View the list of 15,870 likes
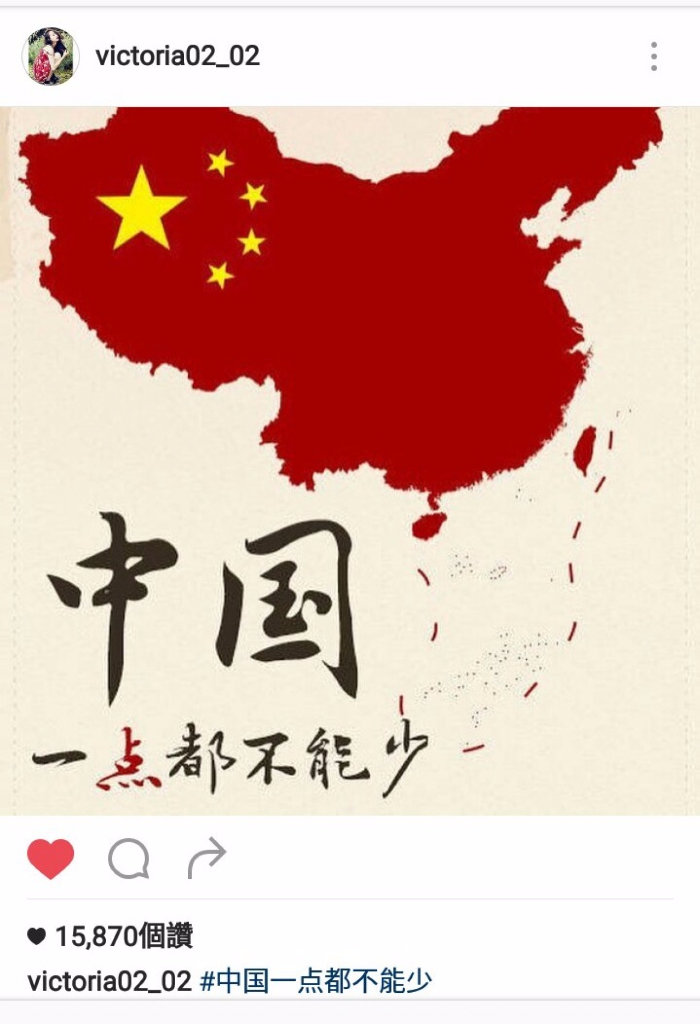The height and width of the screenshot is (1024, 700). 122,937
